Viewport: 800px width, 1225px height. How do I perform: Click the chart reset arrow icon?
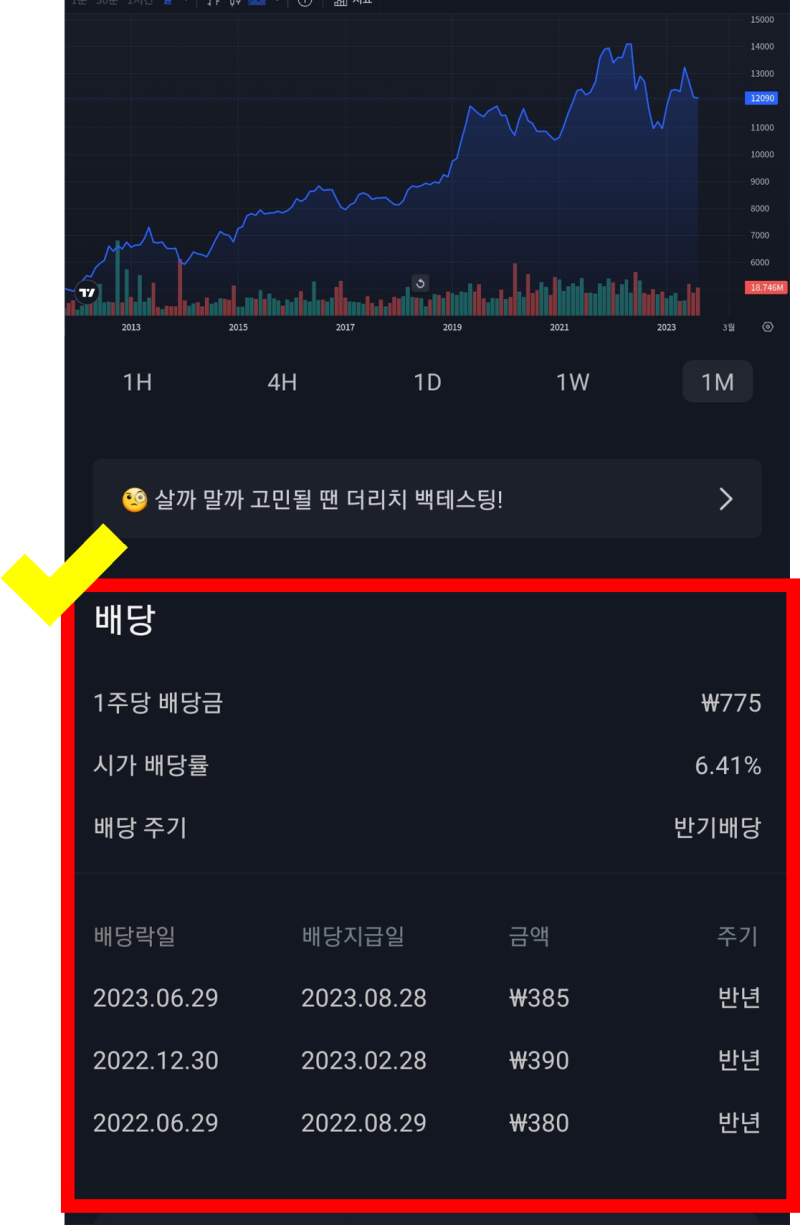(x=420, y=283)
